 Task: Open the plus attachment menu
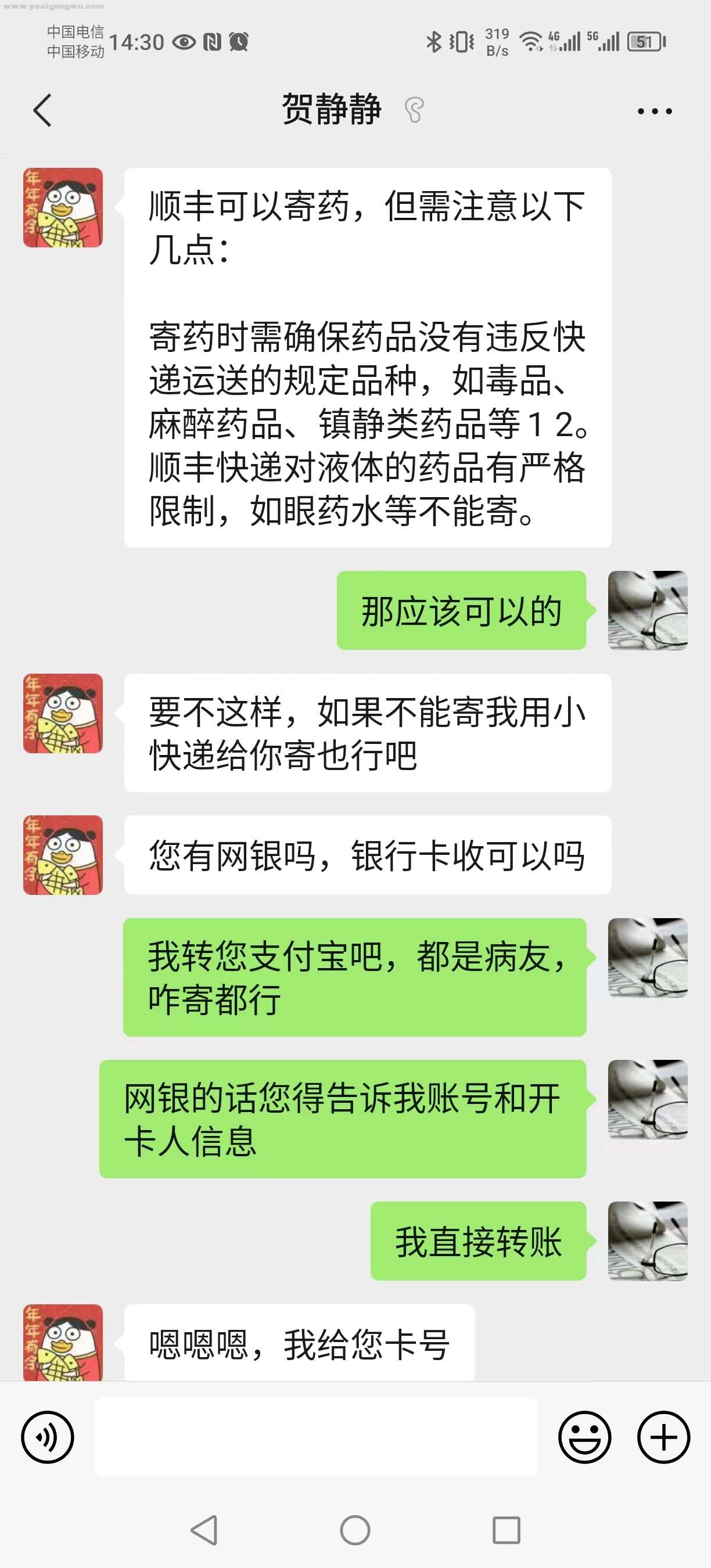tap(663, 1437)
